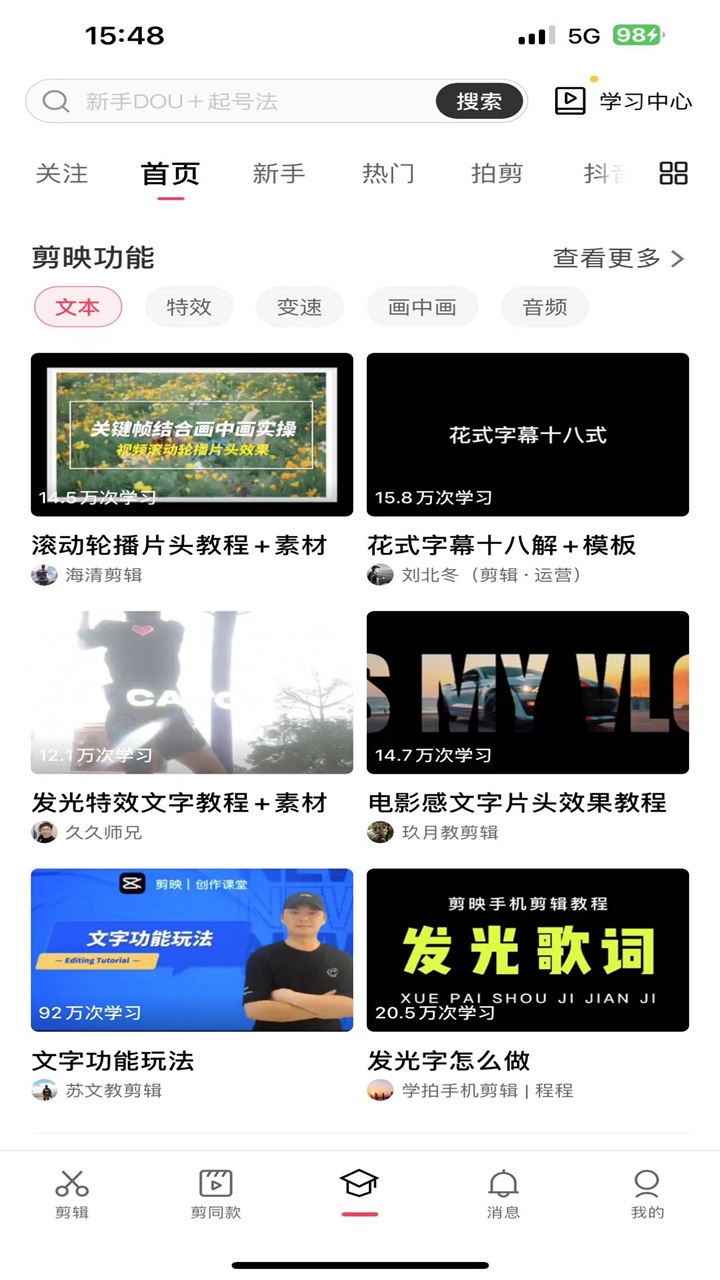Open the 新手 tab
Screen dimensions: 720x1280
click(279, 172)
